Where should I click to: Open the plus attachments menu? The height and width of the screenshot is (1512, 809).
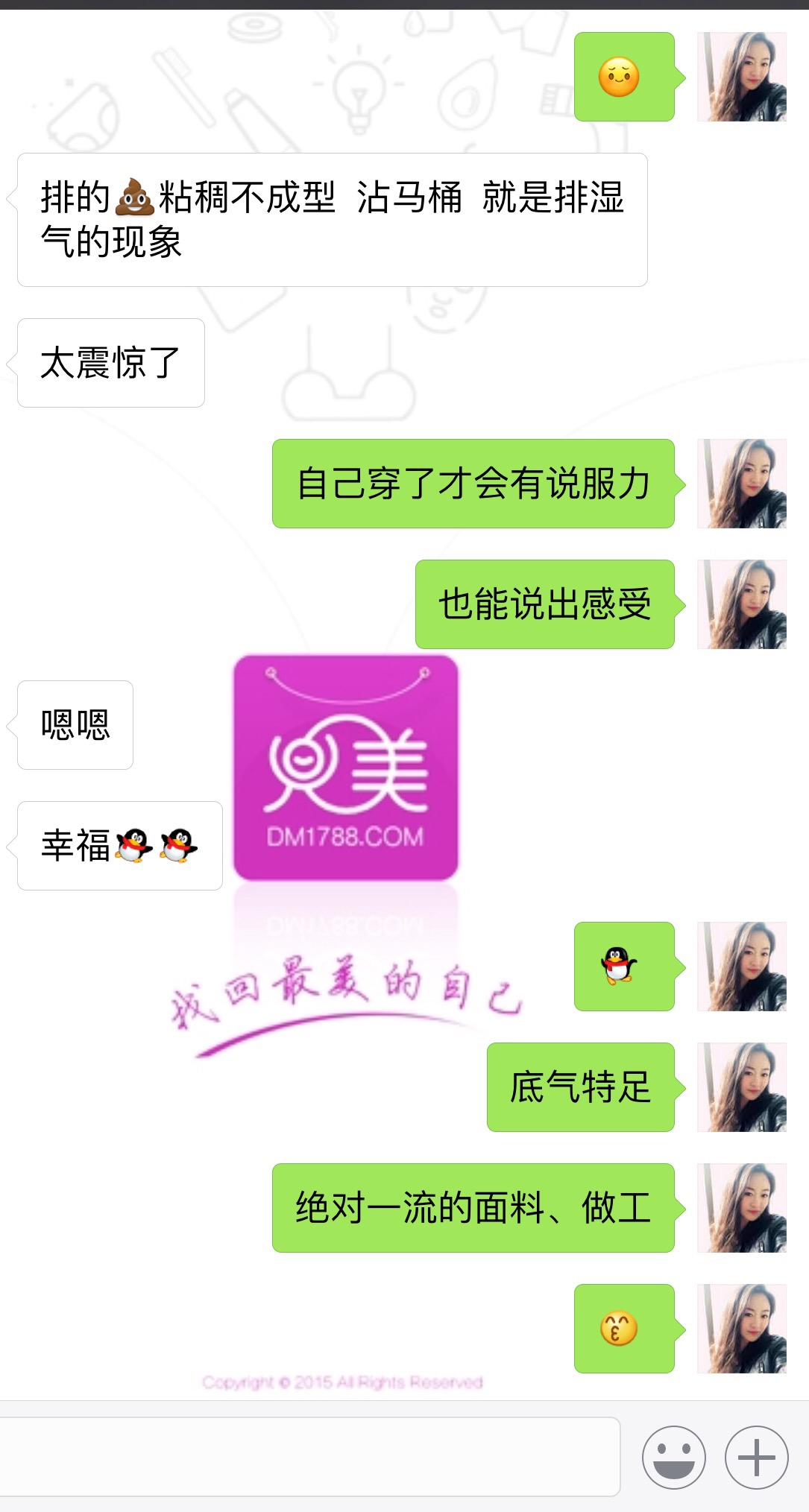(756, 1457)
